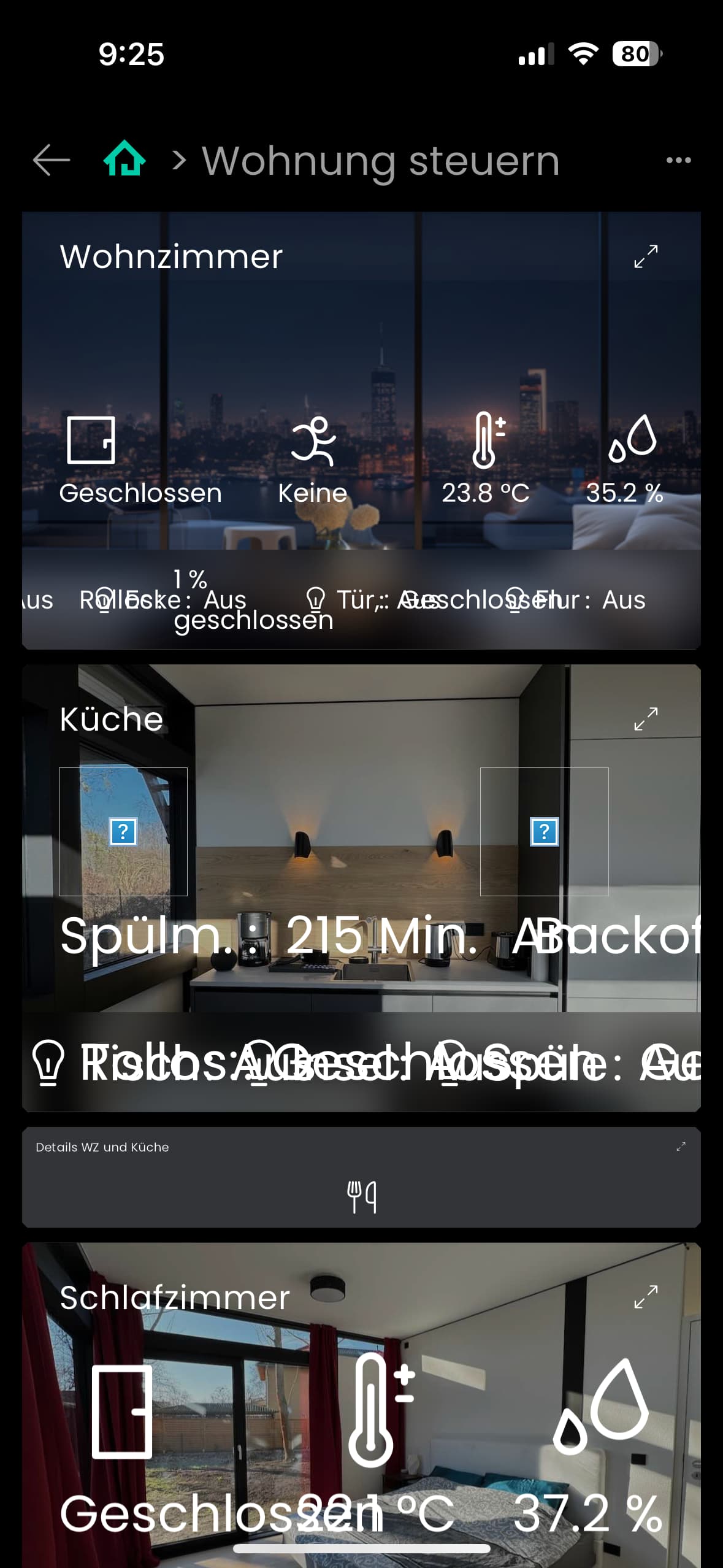Open Wohnzimmer motion sensor showing Keine
723x1568 pixels.
coord(313,461)
